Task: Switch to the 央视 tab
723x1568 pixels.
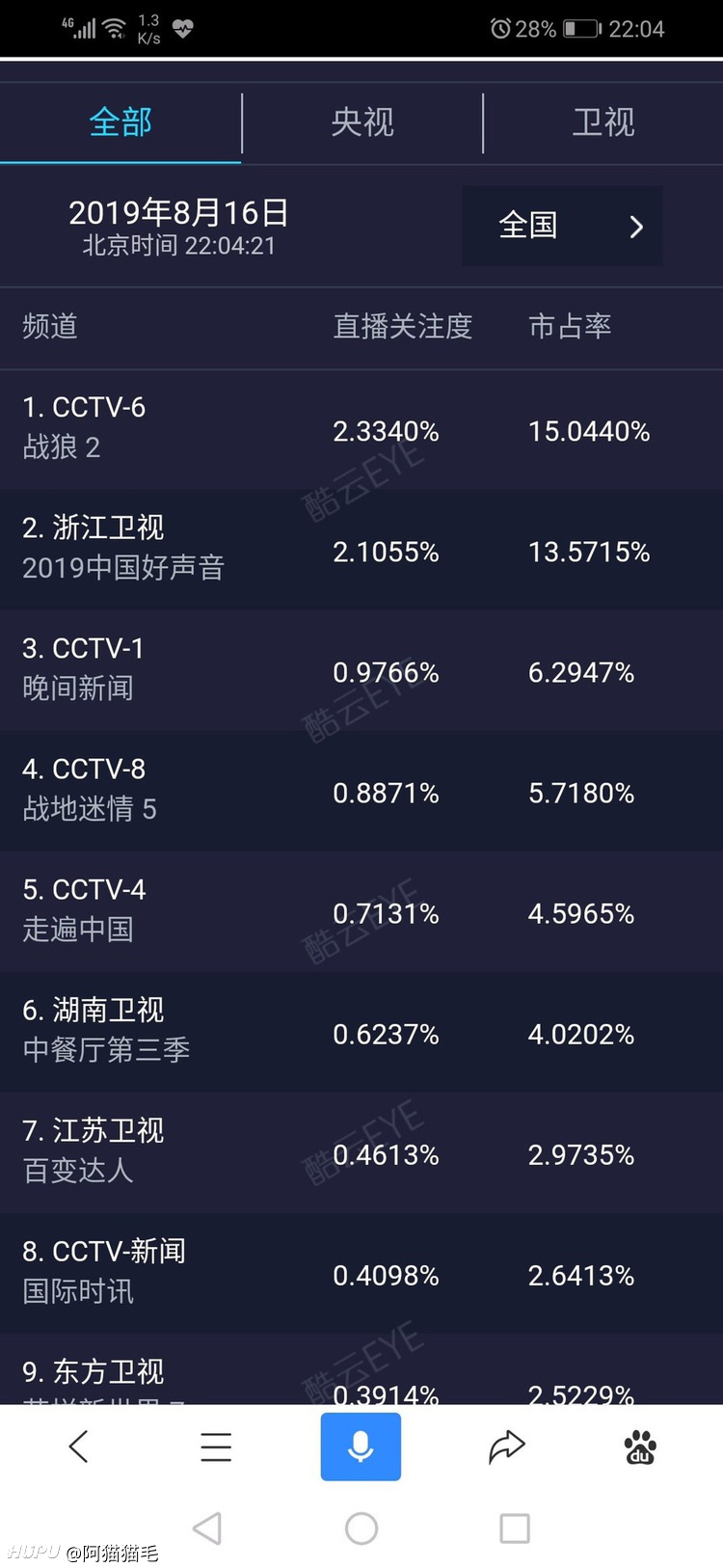Action: tap(362, 122)
